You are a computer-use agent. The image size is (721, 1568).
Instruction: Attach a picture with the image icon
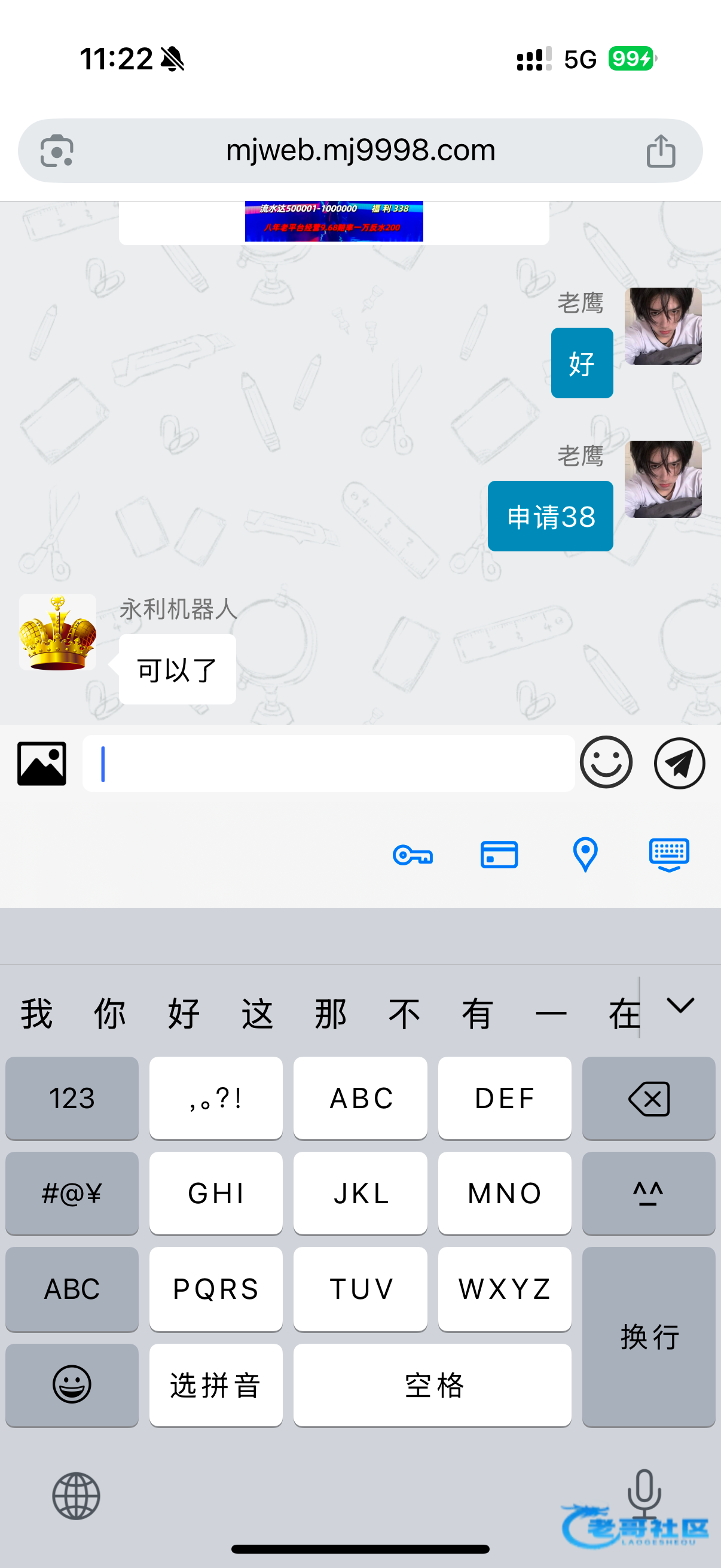click(41, 763)
